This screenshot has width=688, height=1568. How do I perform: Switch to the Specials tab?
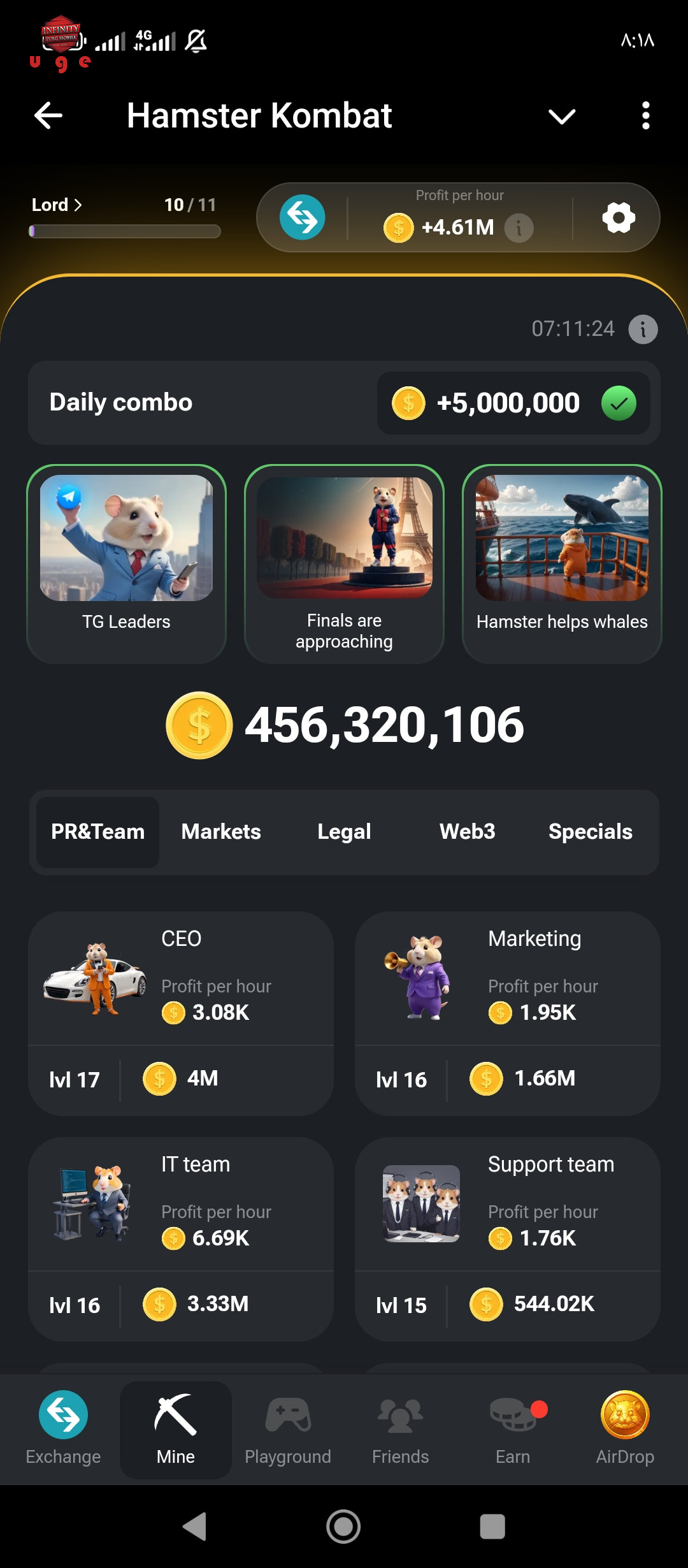click(x=591, y=832)
